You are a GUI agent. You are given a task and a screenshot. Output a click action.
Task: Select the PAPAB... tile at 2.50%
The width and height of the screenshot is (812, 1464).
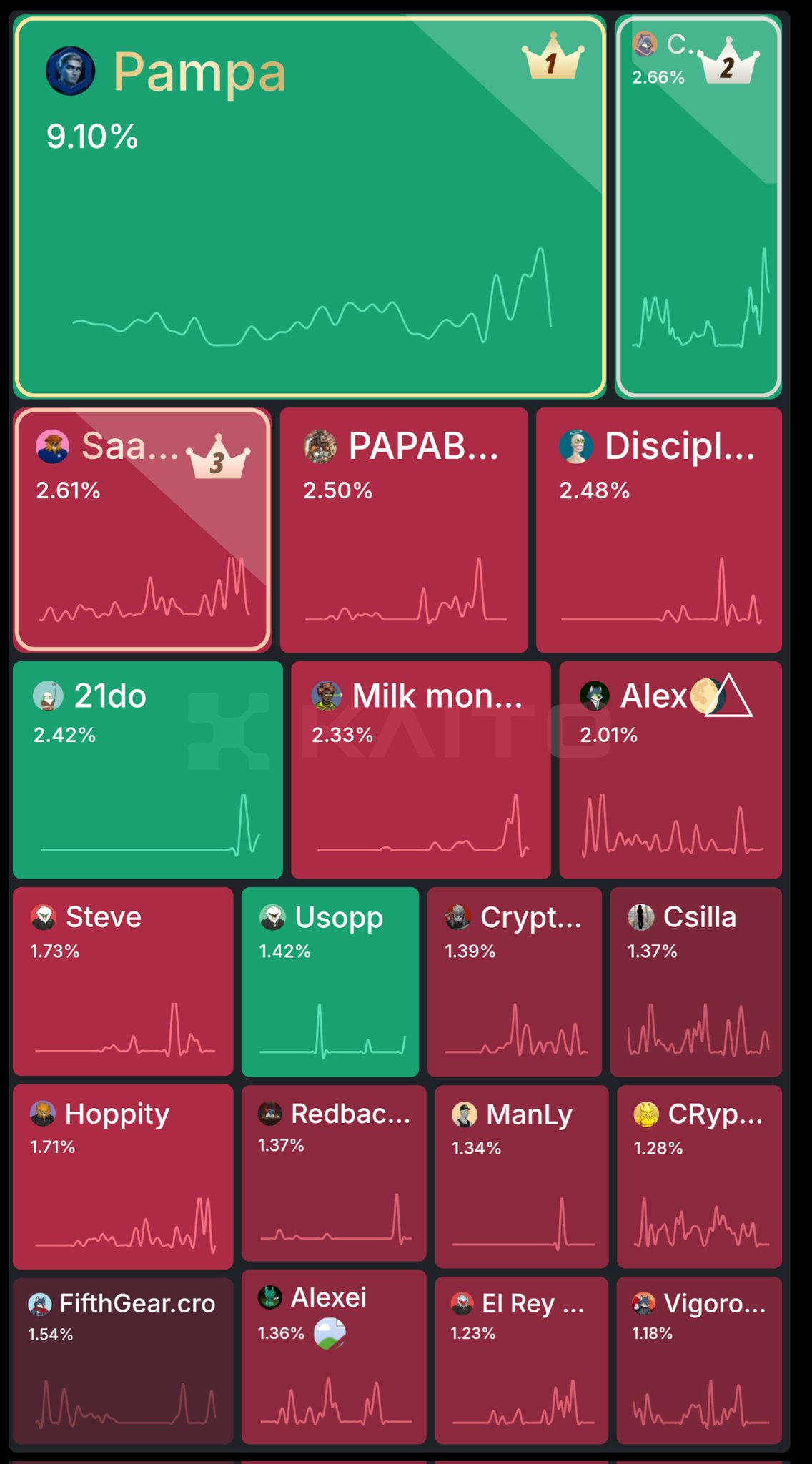[404, 530]
